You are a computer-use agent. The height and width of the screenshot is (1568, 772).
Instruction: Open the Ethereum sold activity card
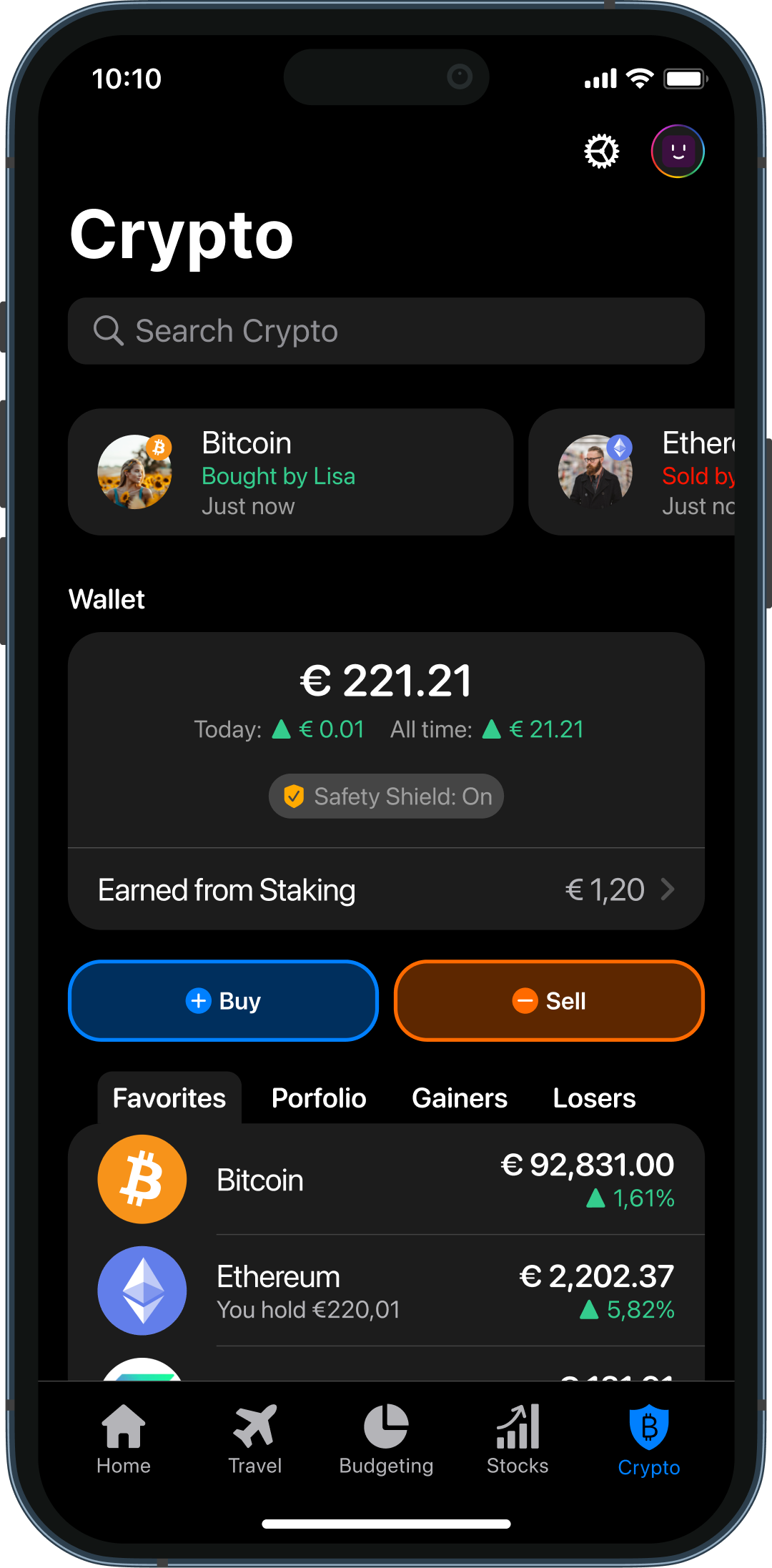[632, 472]
